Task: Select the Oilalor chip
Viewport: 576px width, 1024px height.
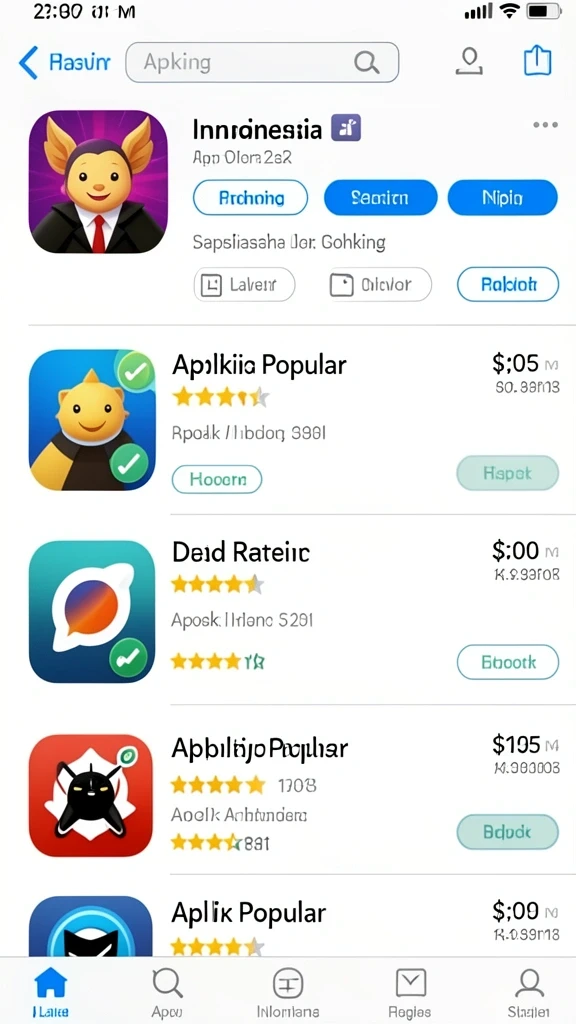Action: 379,285
